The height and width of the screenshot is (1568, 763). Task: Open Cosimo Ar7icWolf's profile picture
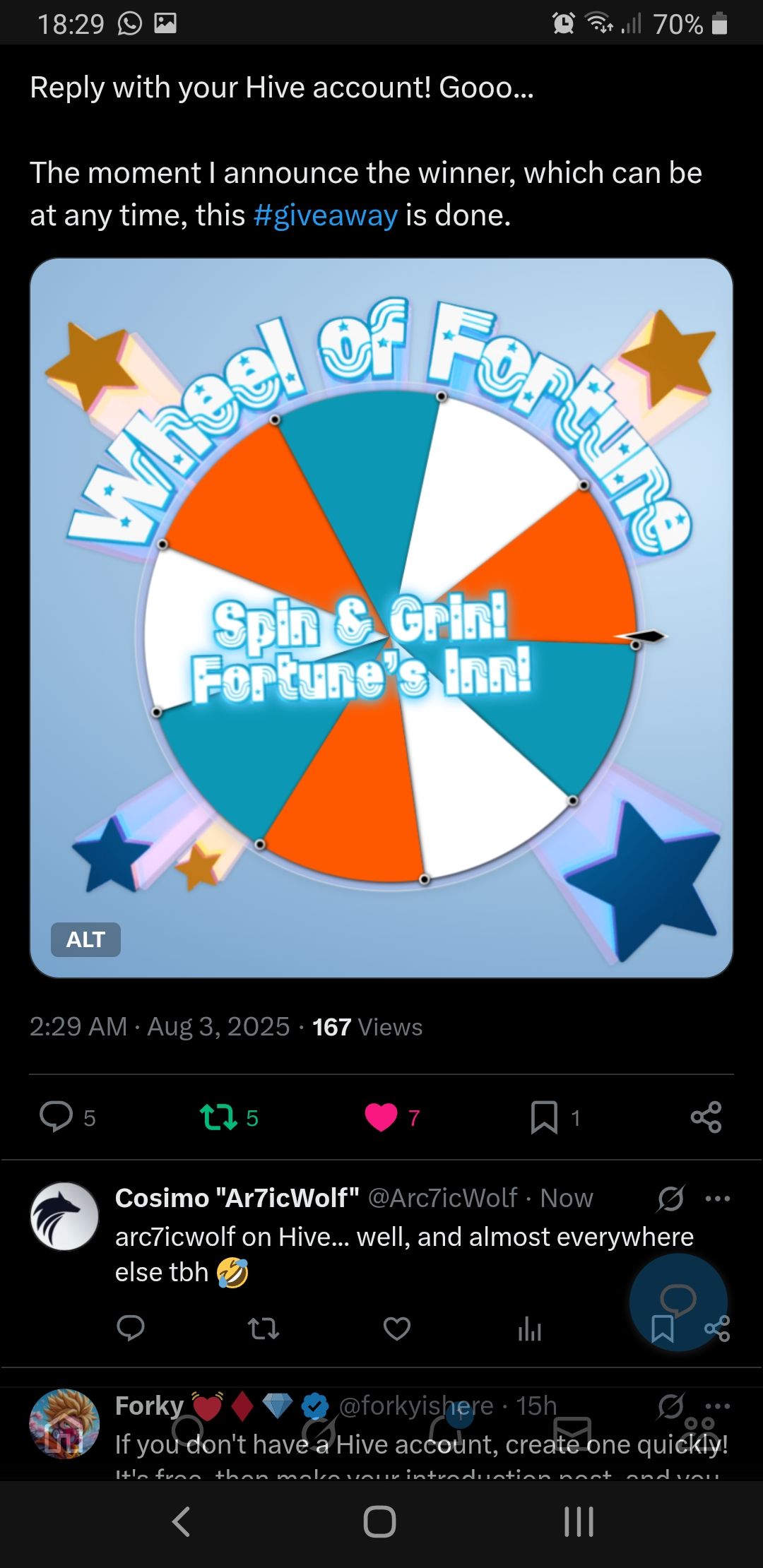[x=64, y=1216]
